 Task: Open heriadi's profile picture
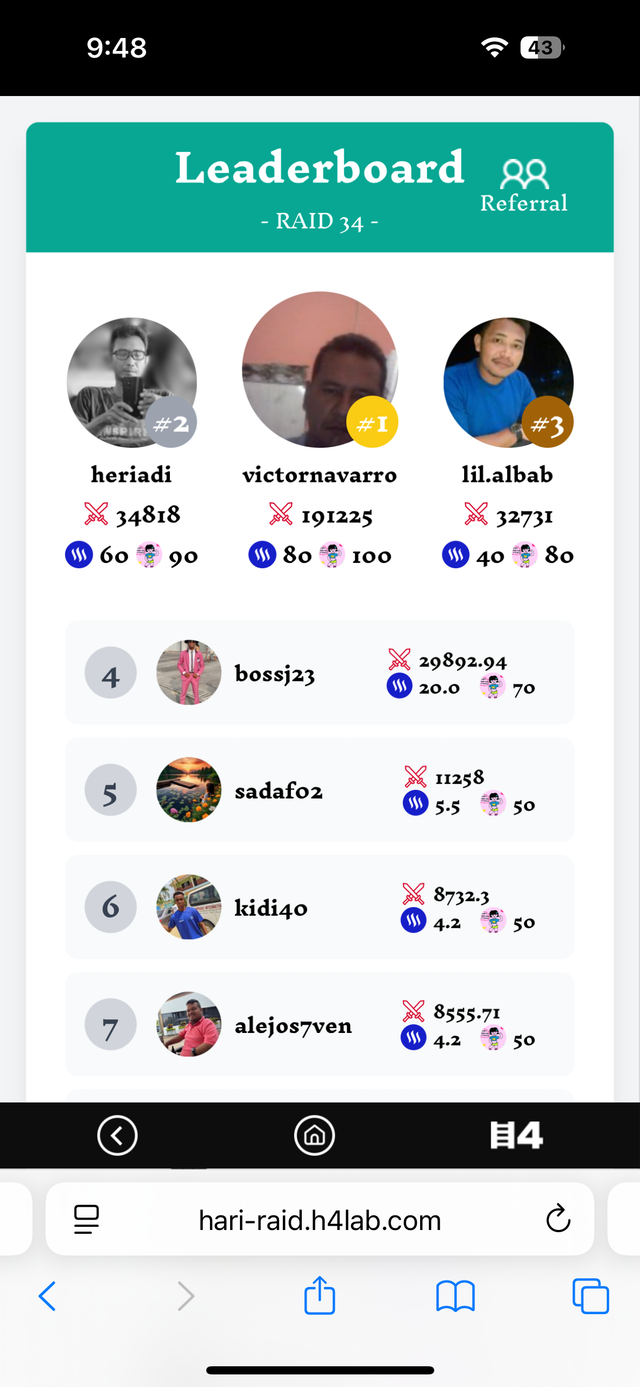pos(131,382)
